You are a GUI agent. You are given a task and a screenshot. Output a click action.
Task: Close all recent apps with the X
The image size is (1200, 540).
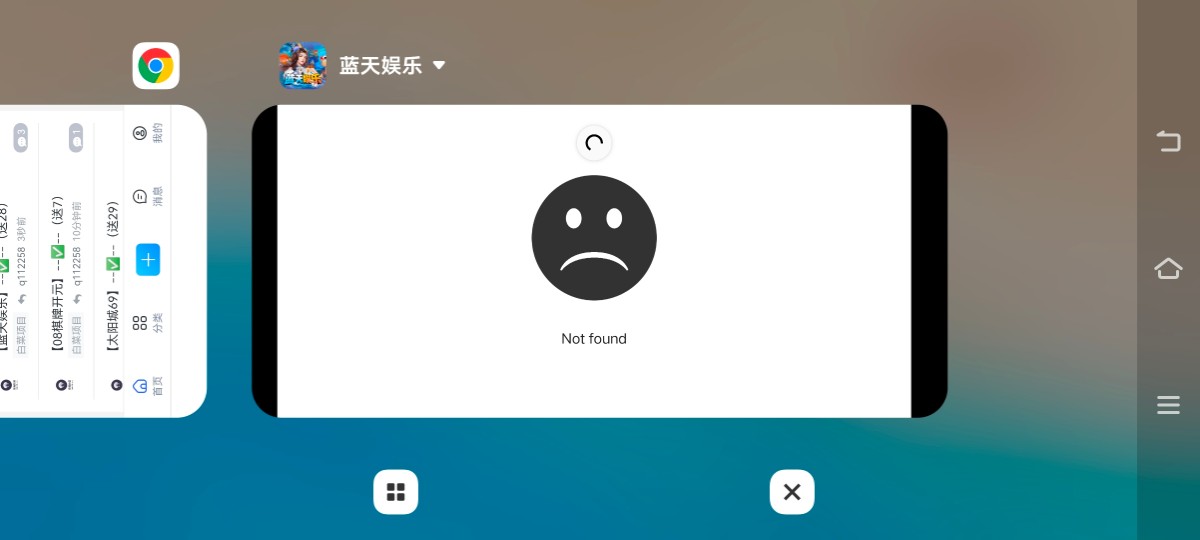792,492
